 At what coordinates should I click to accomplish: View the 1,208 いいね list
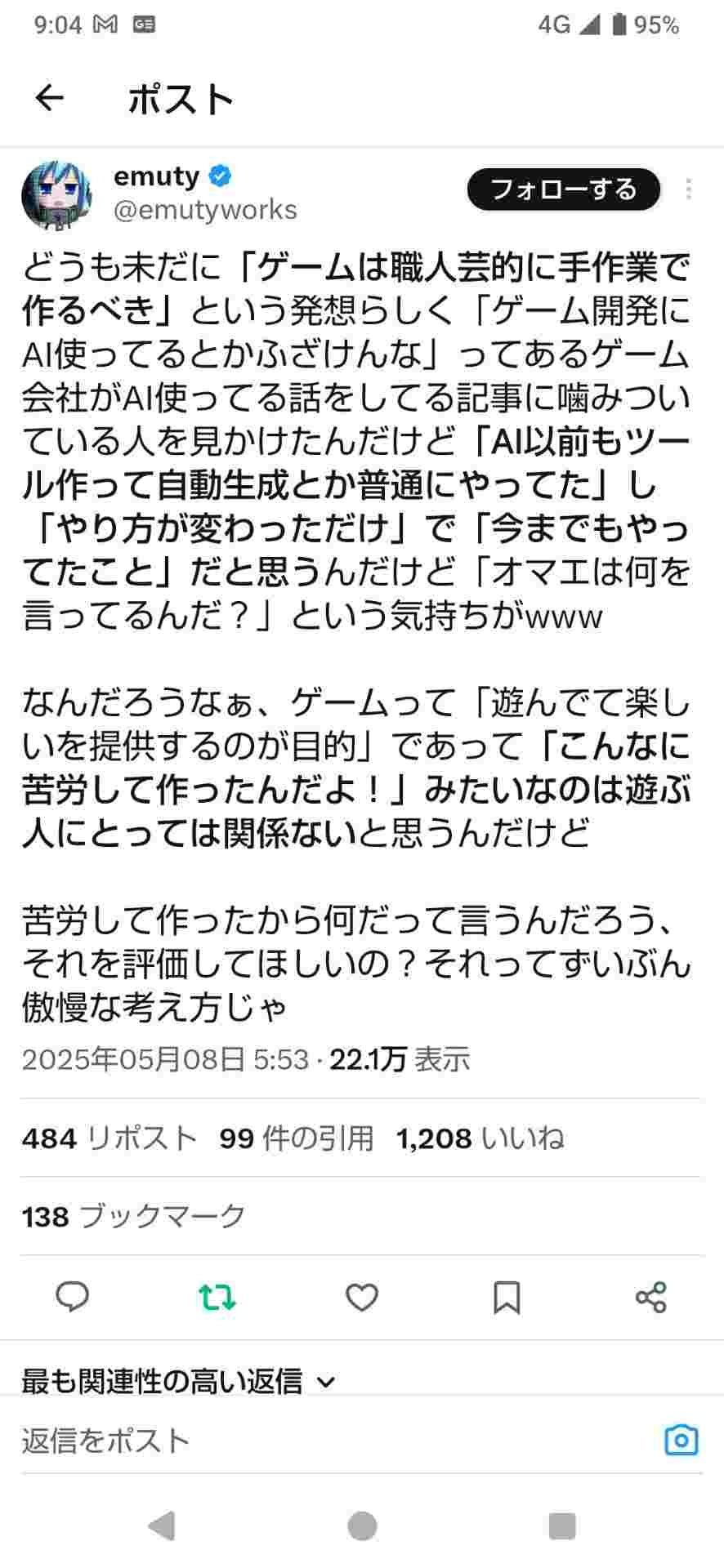tap(480, 1138)
